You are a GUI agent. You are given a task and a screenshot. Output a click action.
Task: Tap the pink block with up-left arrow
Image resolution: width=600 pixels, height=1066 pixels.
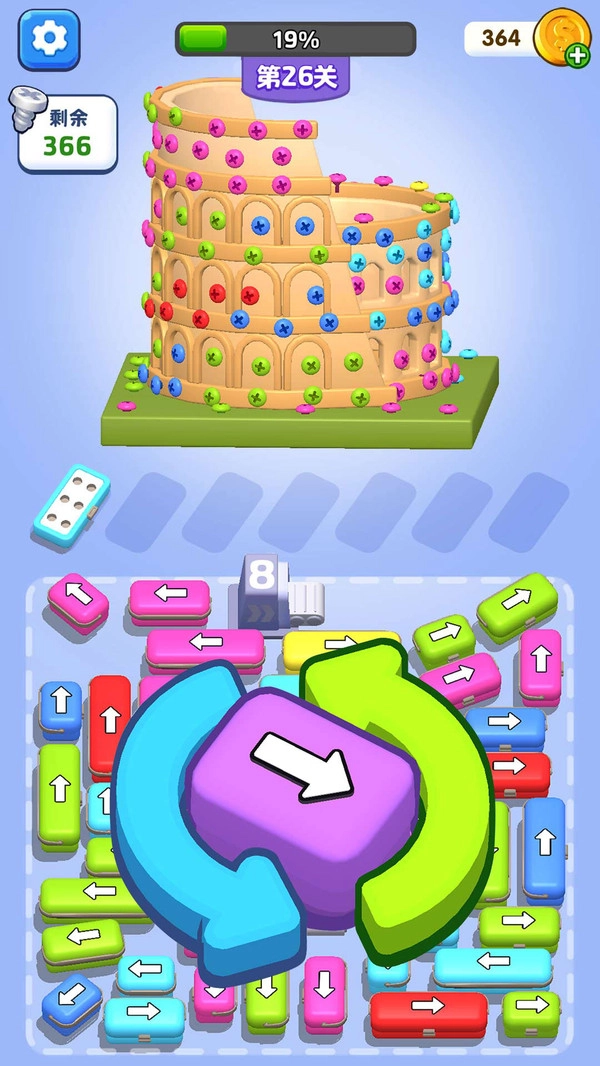tap(78, 598)
